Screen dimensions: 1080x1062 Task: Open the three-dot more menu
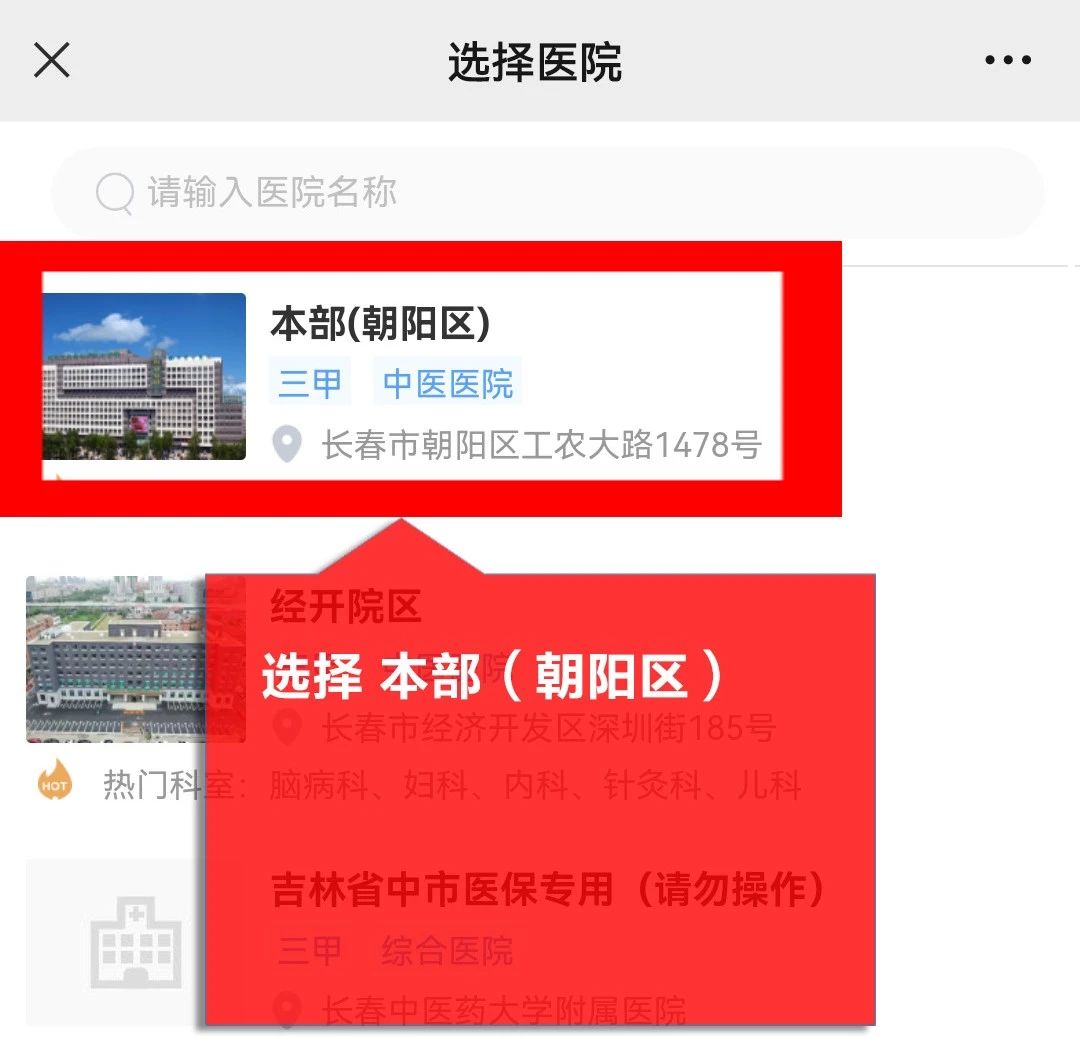click(1007, 61)
